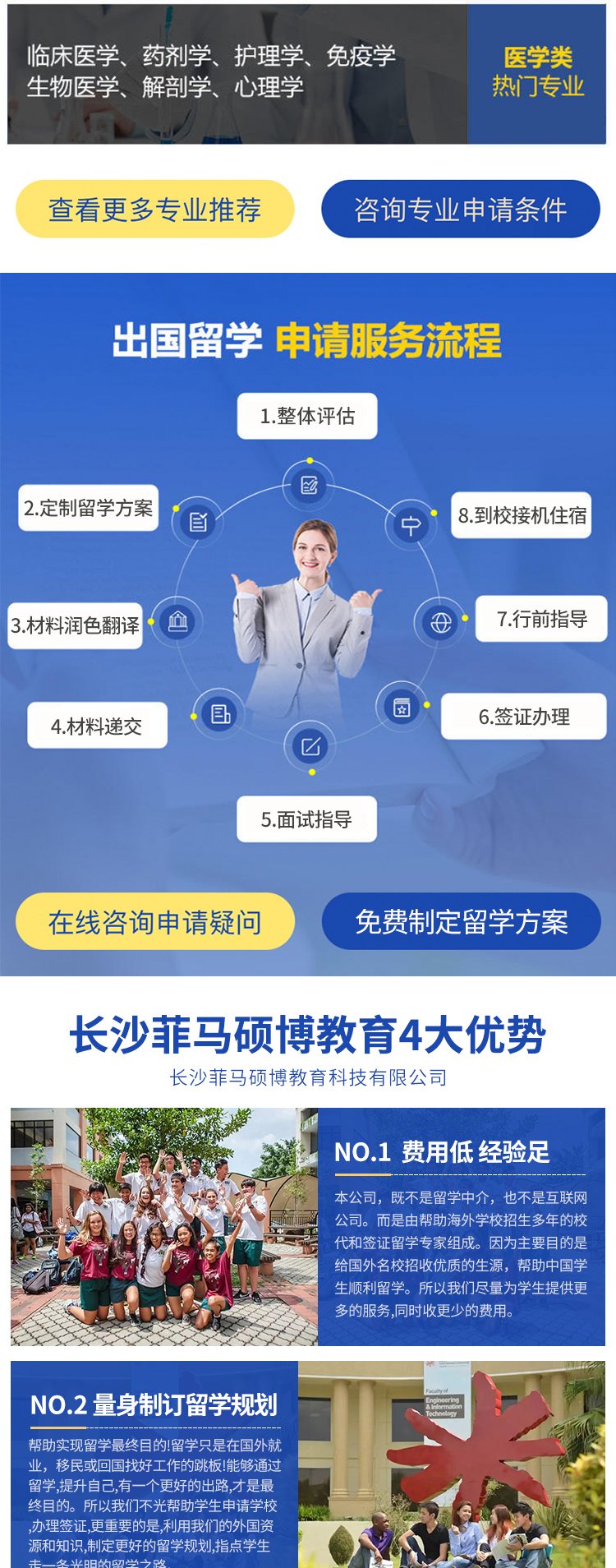Tap 查看更多专业推荐 button

(x=154, y=210)
